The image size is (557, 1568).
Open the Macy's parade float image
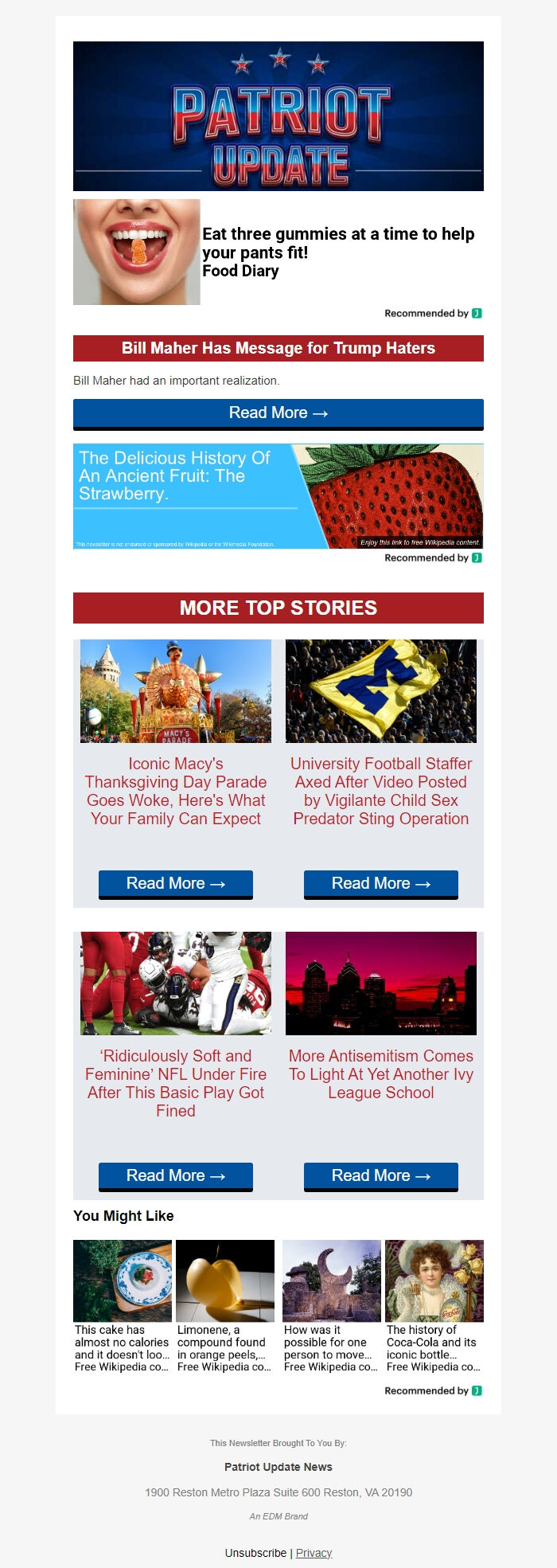[x=176, y=691]
